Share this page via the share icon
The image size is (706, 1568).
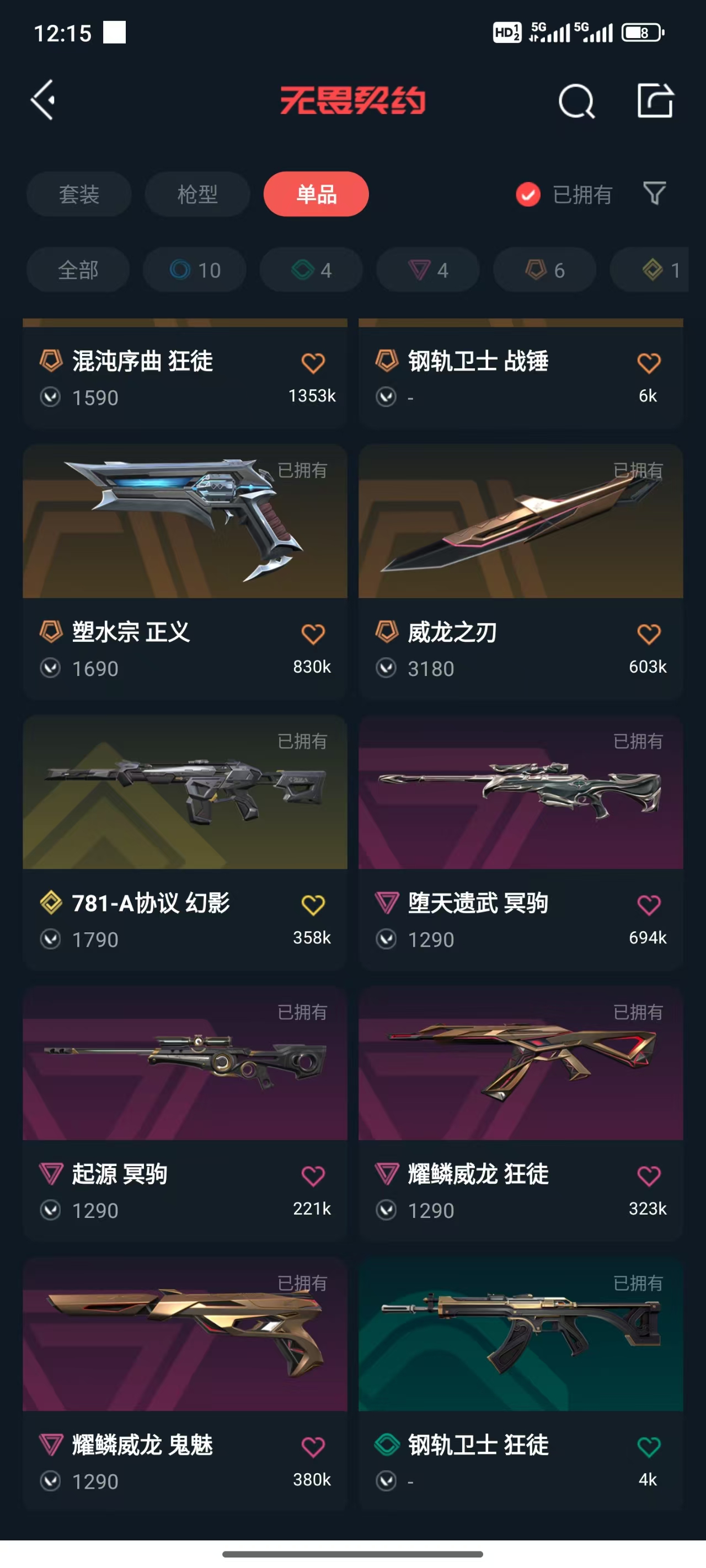click(655, 101)
